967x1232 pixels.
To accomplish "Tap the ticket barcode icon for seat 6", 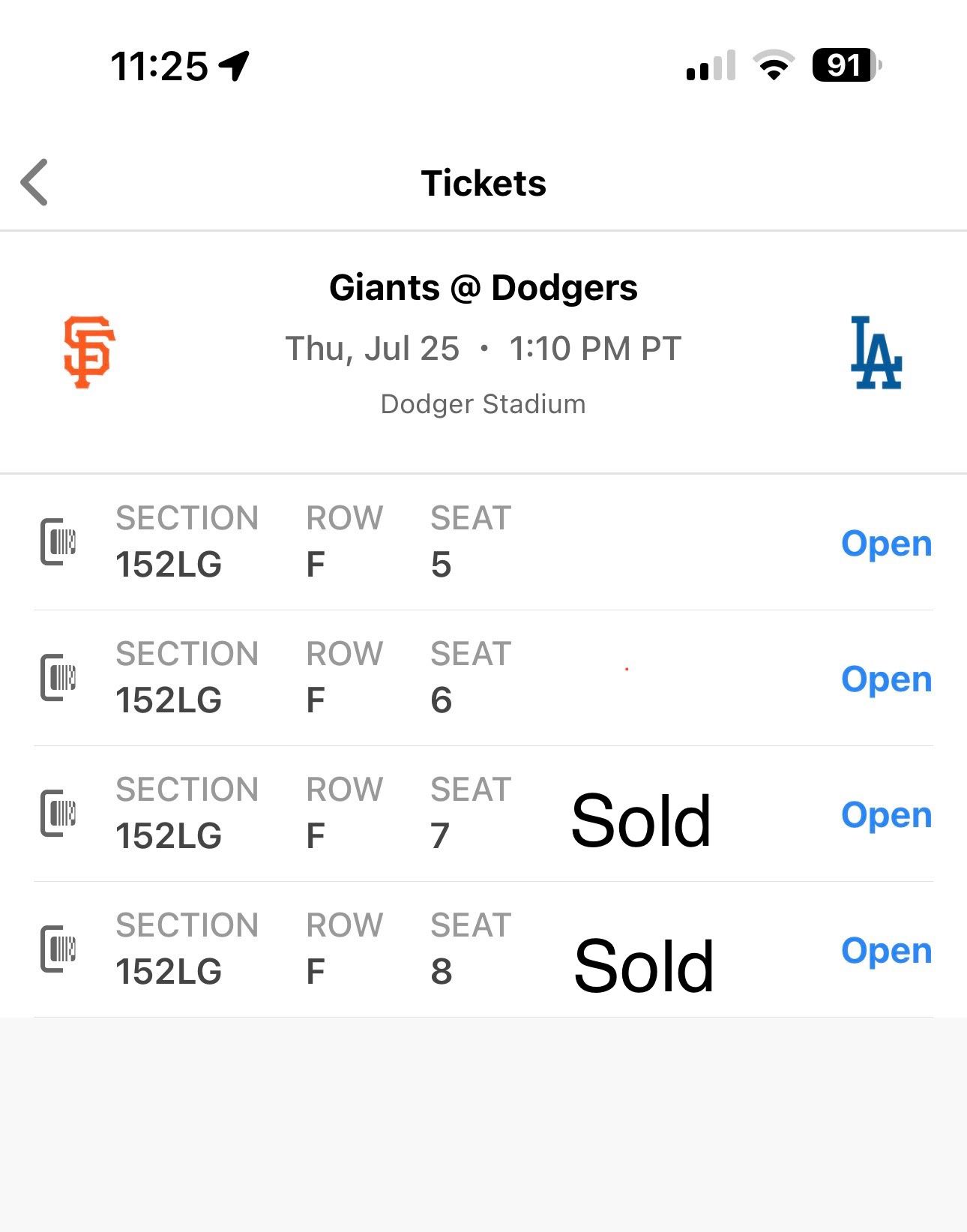I will click(60, 676).
